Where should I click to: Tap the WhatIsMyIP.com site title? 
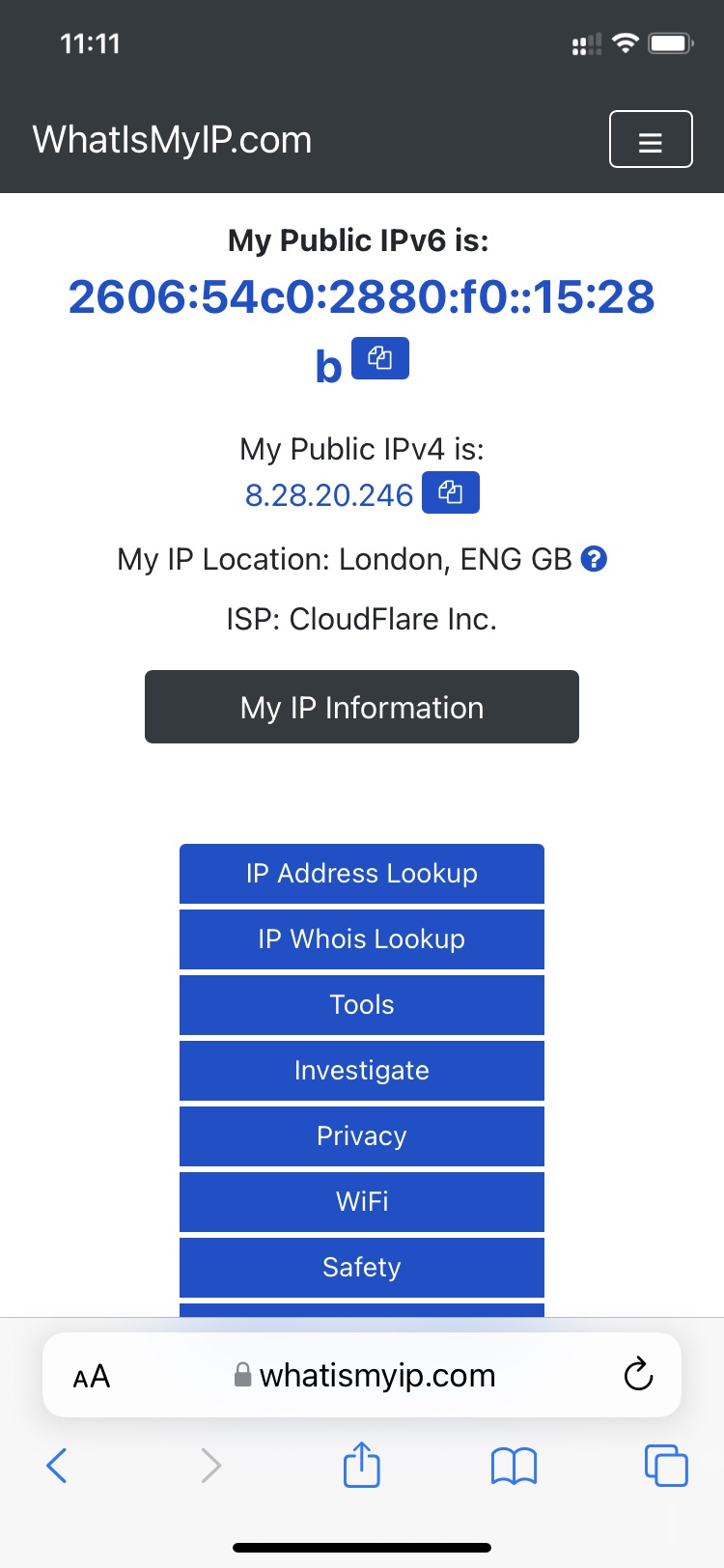tap(172, 140)
